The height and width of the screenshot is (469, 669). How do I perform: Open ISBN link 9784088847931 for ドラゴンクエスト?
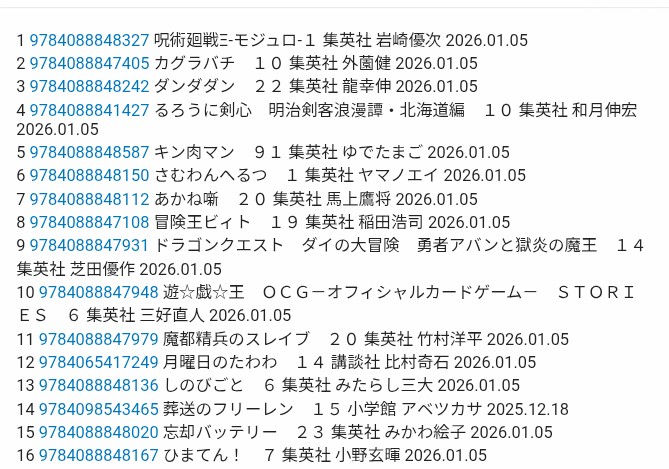point(89,246)
